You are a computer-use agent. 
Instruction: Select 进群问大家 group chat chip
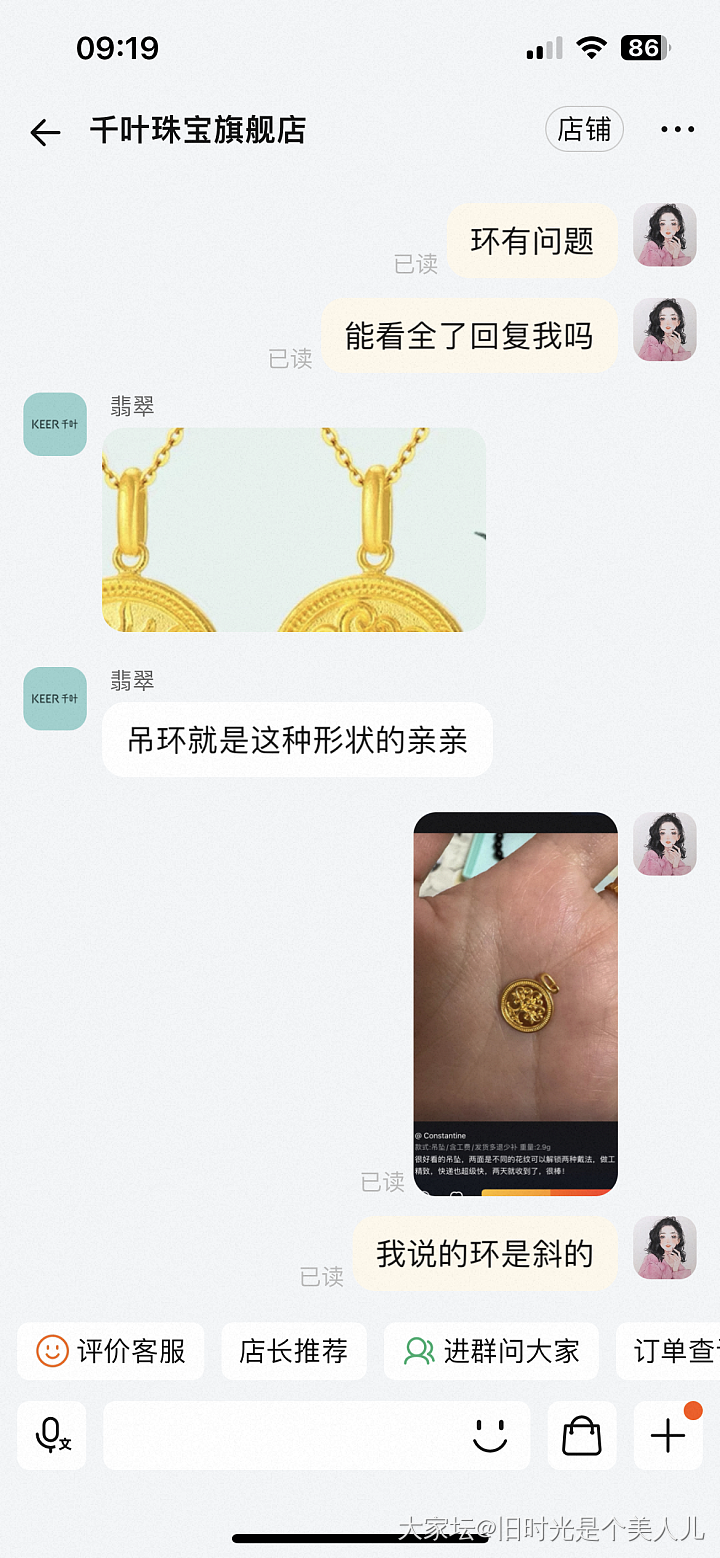(x=491, y=1351)
